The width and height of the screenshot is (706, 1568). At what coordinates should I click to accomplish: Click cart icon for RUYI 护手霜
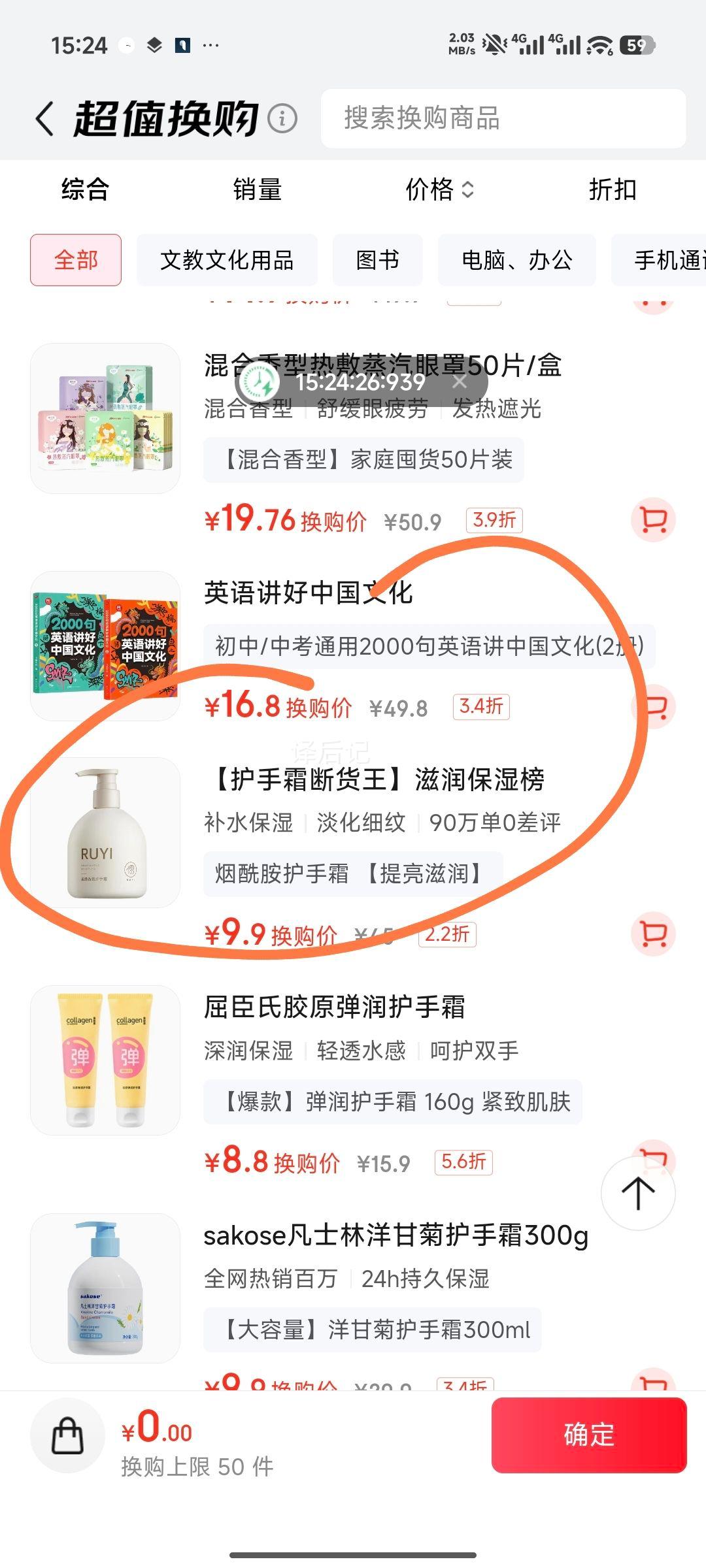653,934
